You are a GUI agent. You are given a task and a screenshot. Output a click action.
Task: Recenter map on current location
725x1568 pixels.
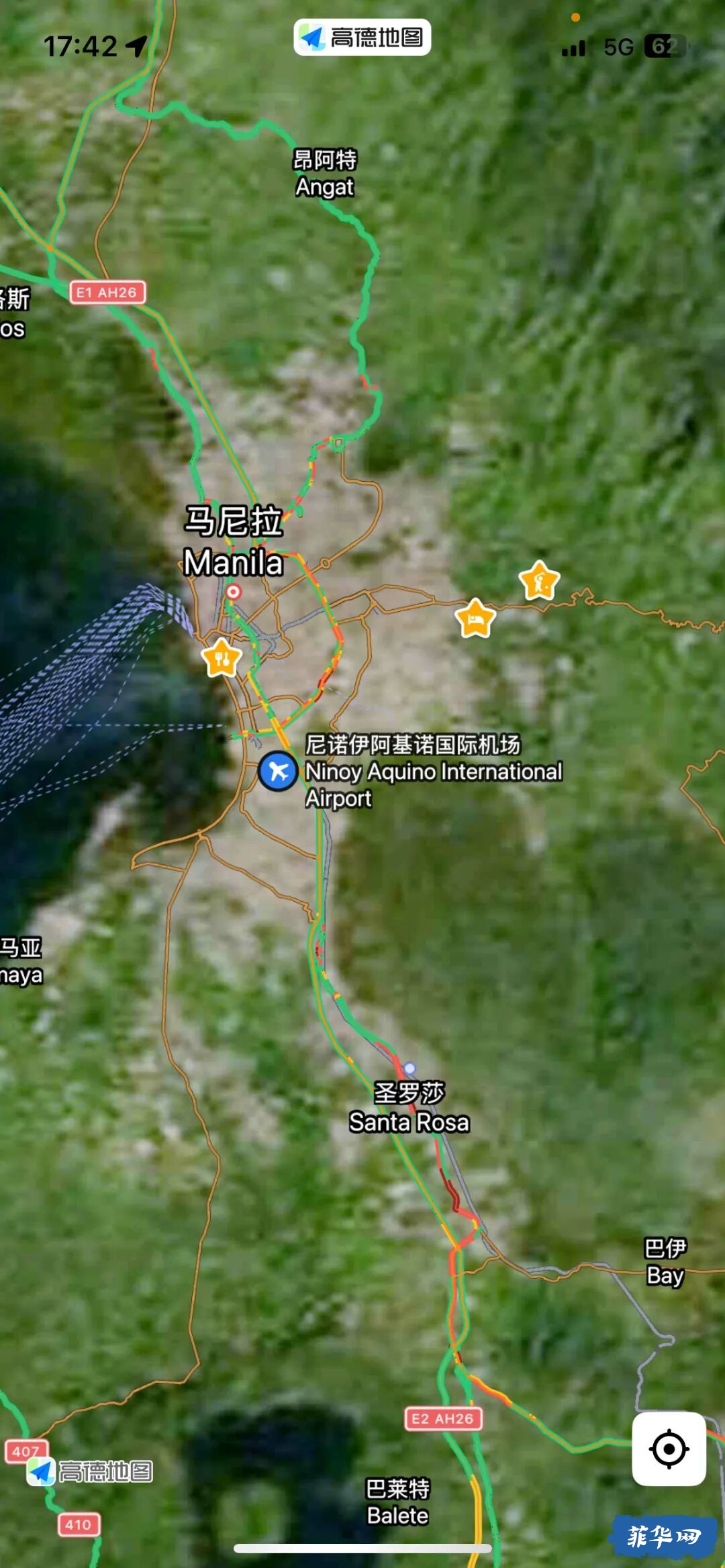[669, 1448]
